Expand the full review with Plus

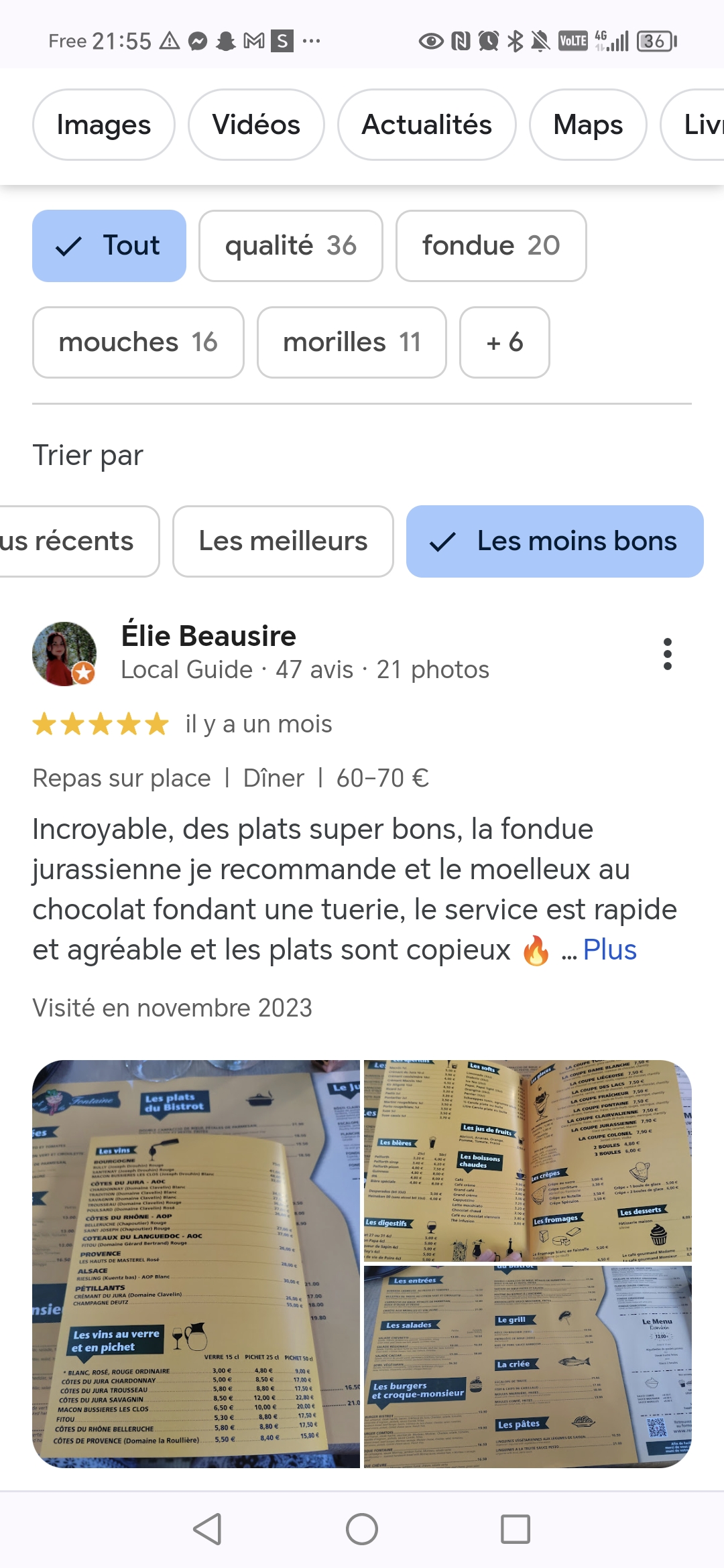(609, 950)
